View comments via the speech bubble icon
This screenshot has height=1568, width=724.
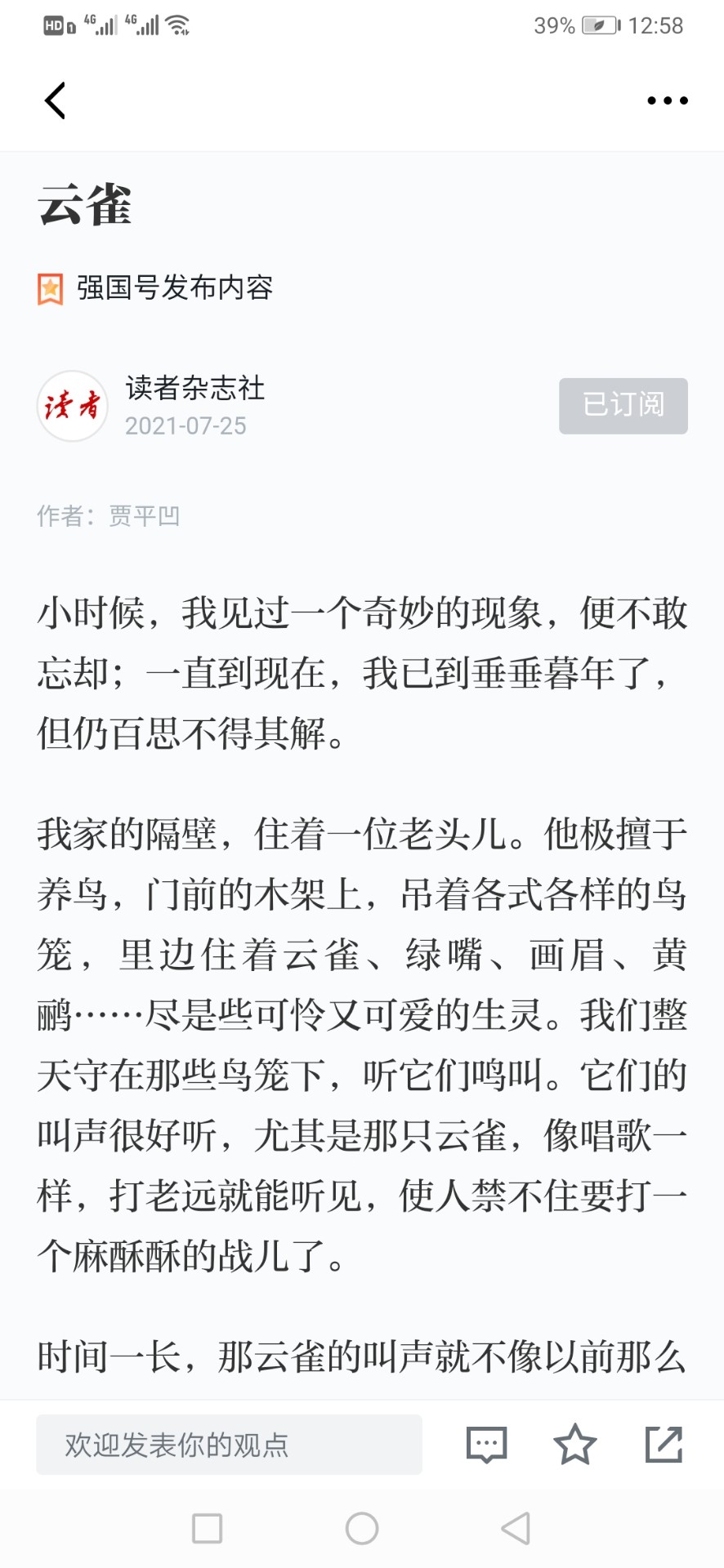coord(487,1445)
